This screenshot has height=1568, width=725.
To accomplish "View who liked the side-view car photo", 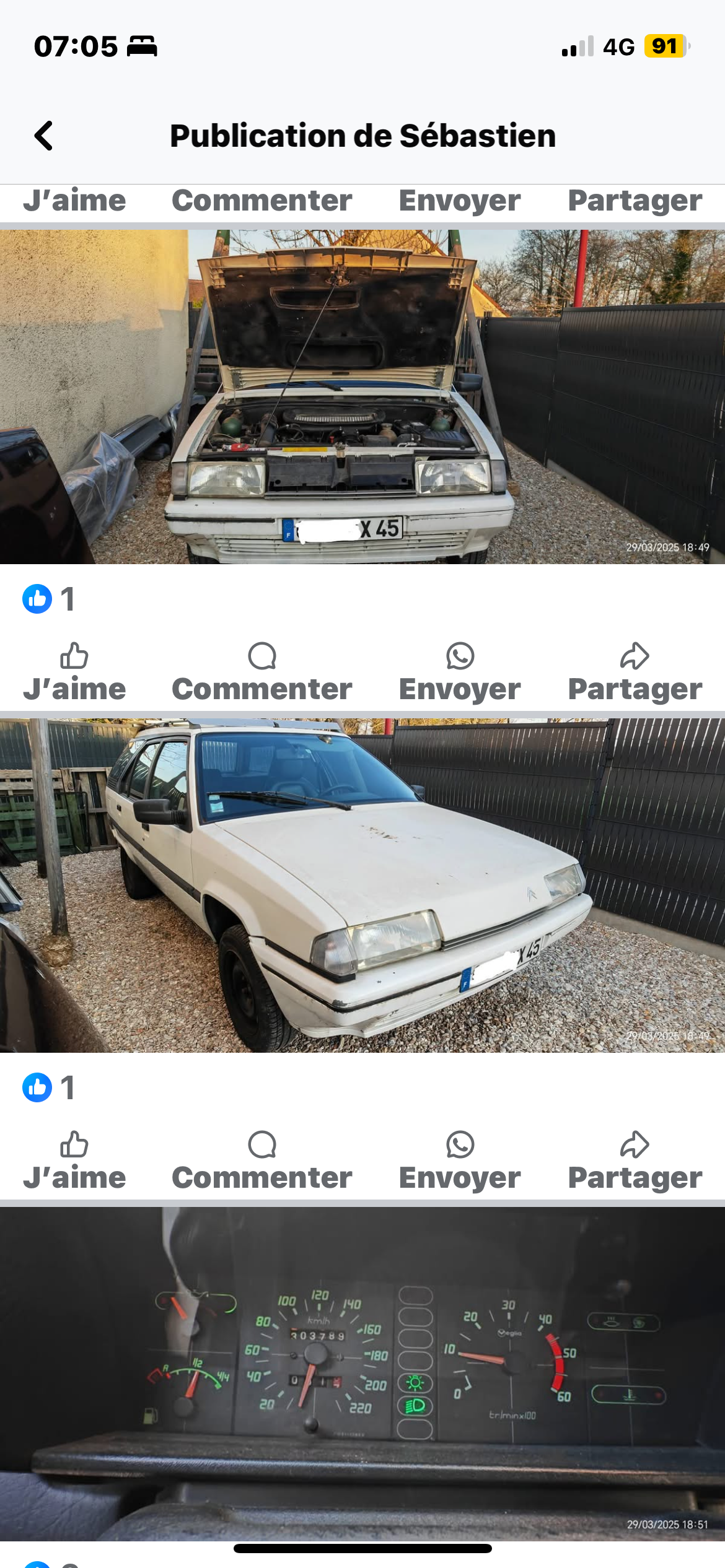I will tap(49, 1087).
